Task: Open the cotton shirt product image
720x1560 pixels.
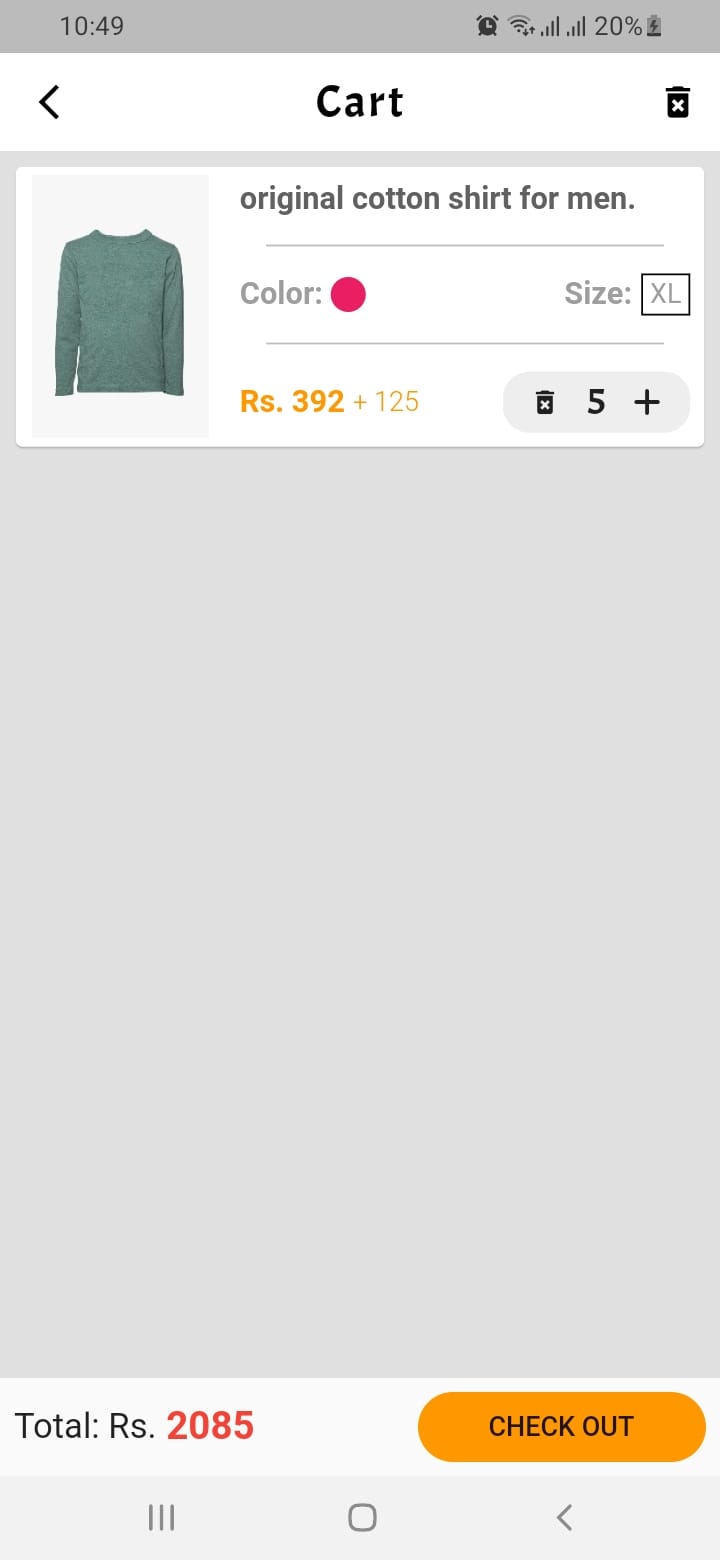Action: [x=120, y=306]
